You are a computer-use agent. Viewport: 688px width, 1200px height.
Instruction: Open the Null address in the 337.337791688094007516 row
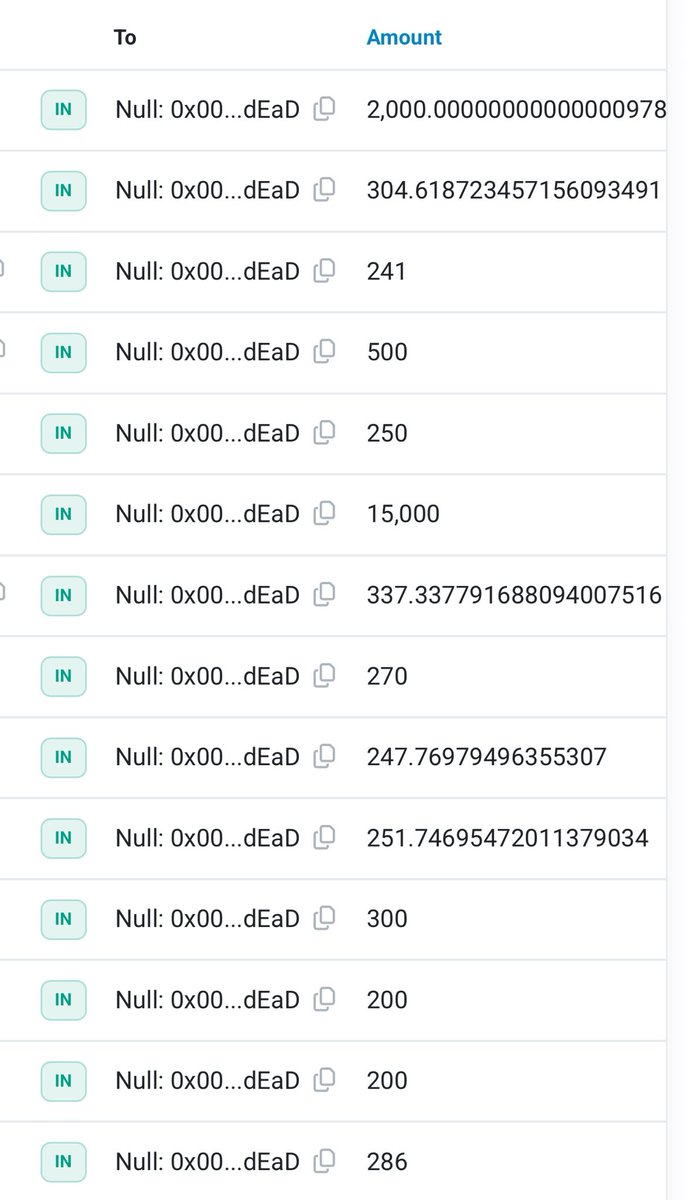pyautogui.click(x=207, y=595)
